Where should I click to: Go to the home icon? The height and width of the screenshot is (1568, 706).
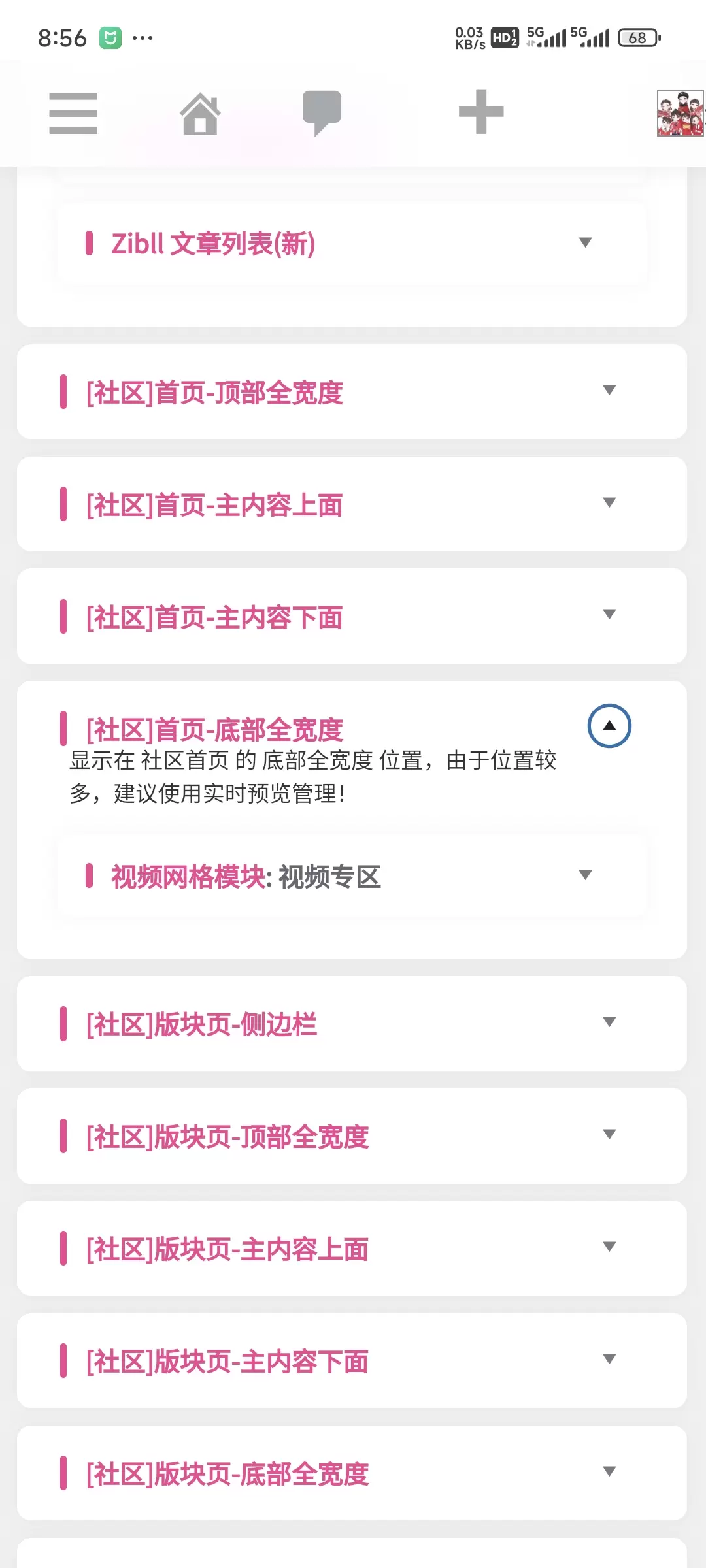(x=200, y=113)
